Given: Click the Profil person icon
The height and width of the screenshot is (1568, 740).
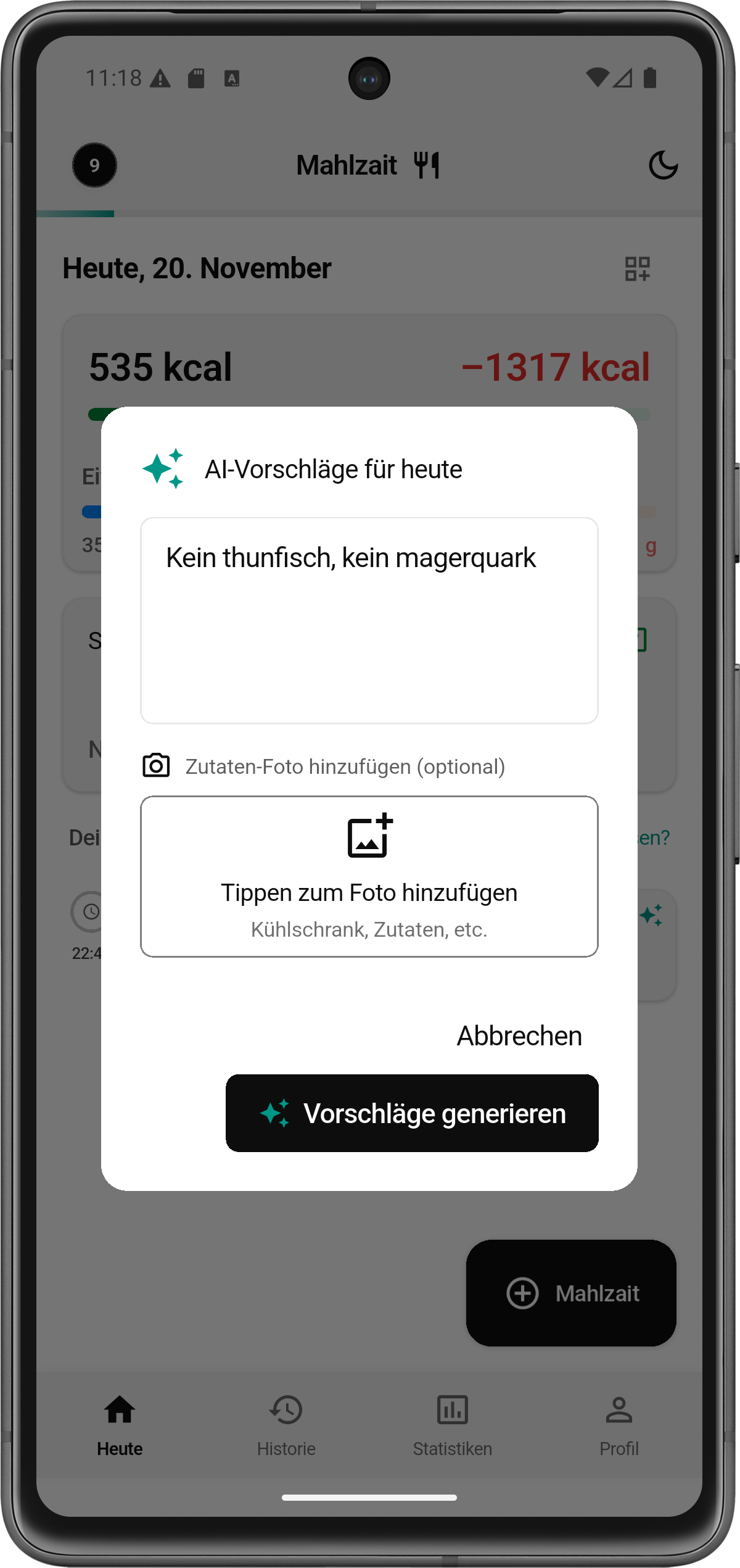Looking at the screenshot, I should pyautogui.click(x=619, y=1410).
